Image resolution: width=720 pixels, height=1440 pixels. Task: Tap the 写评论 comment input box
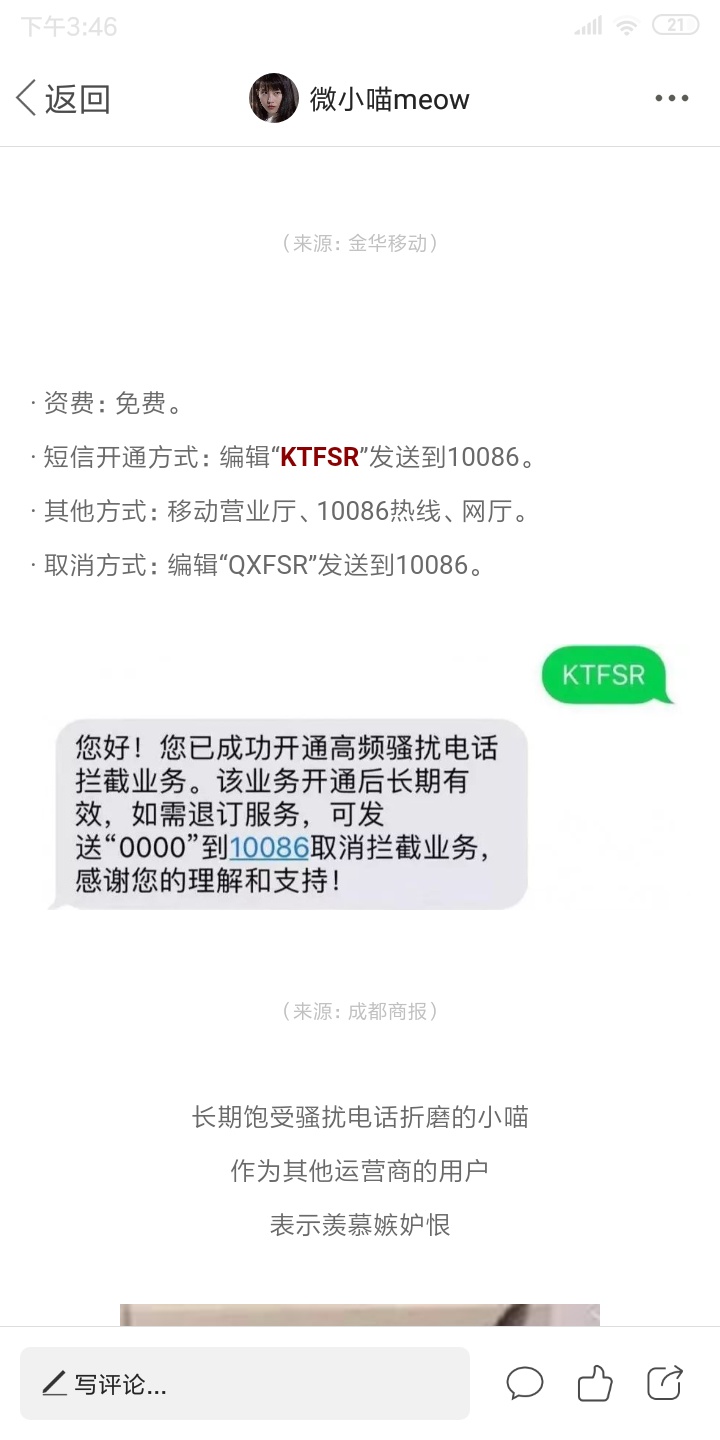(x=245, y=1384)
